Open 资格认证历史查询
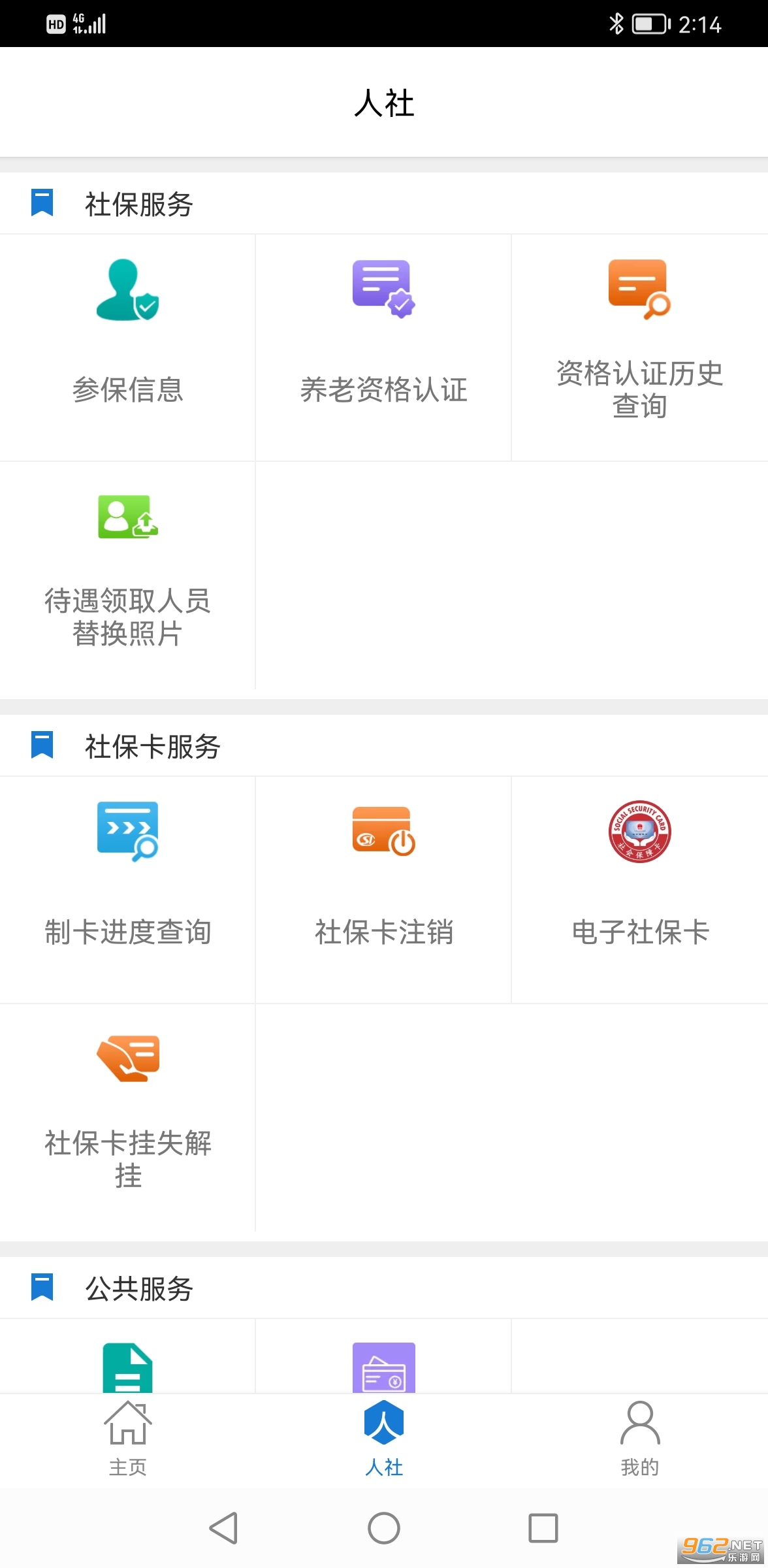768x1568 pixels. (x=639, y=346)
